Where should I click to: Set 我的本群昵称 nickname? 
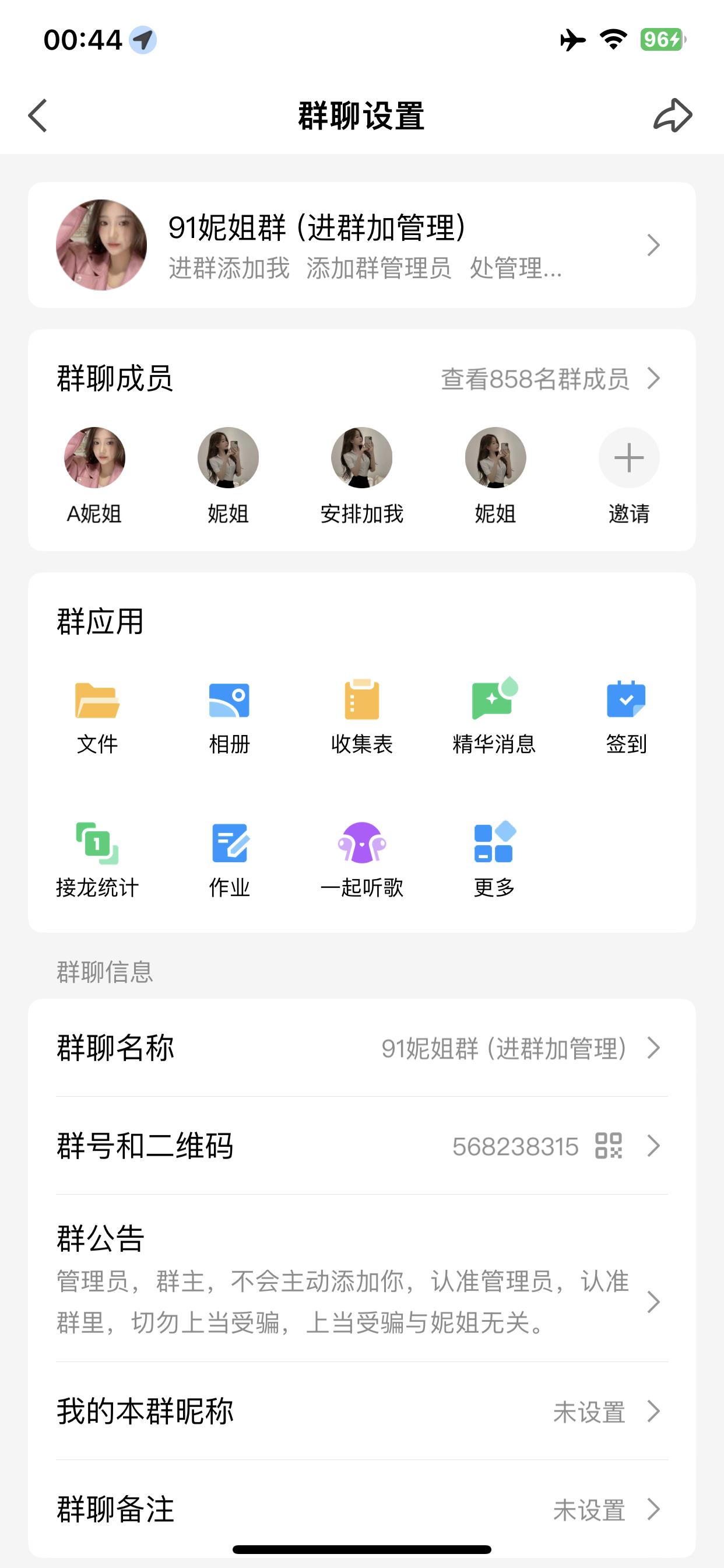[362, 1412]
